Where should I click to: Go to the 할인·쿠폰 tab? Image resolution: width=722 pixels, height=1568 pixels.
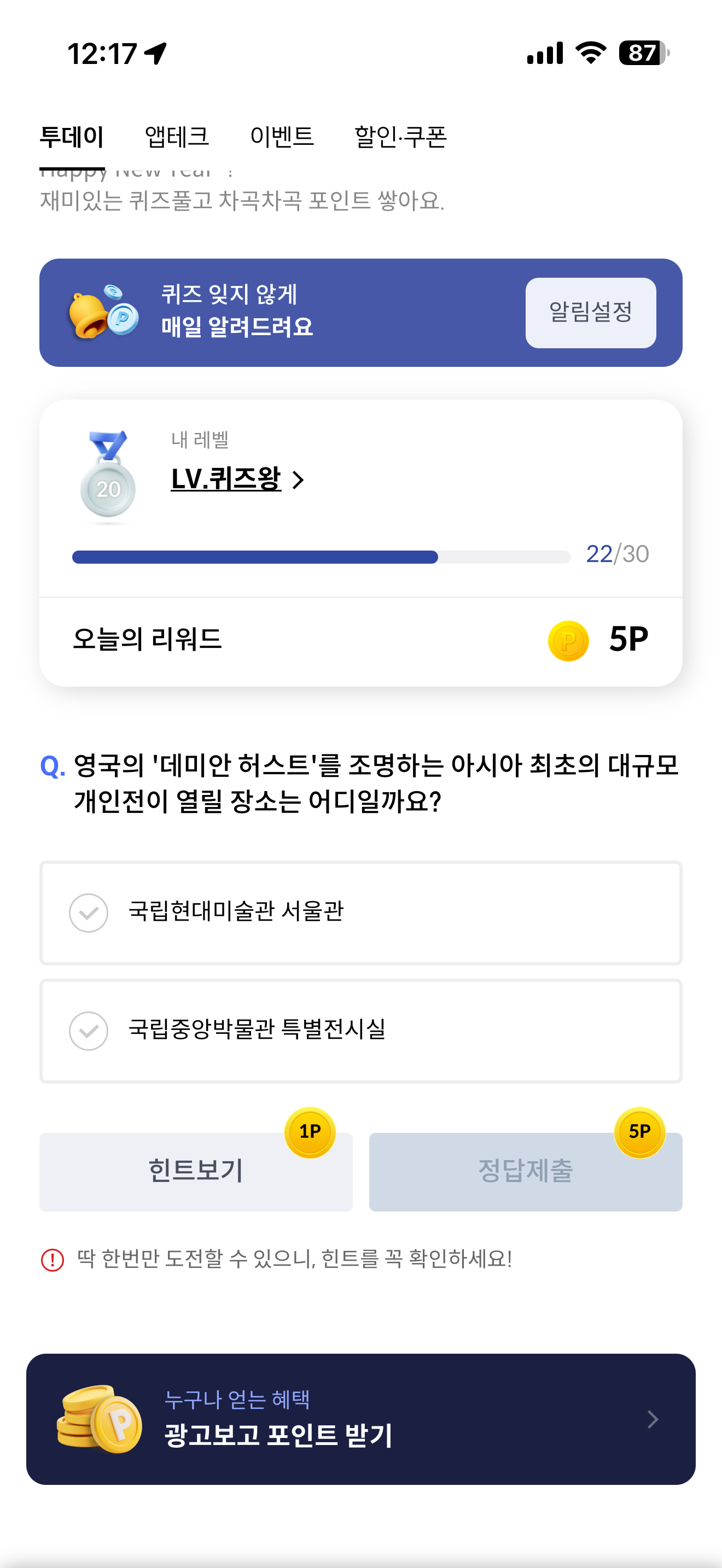point(400,136)
